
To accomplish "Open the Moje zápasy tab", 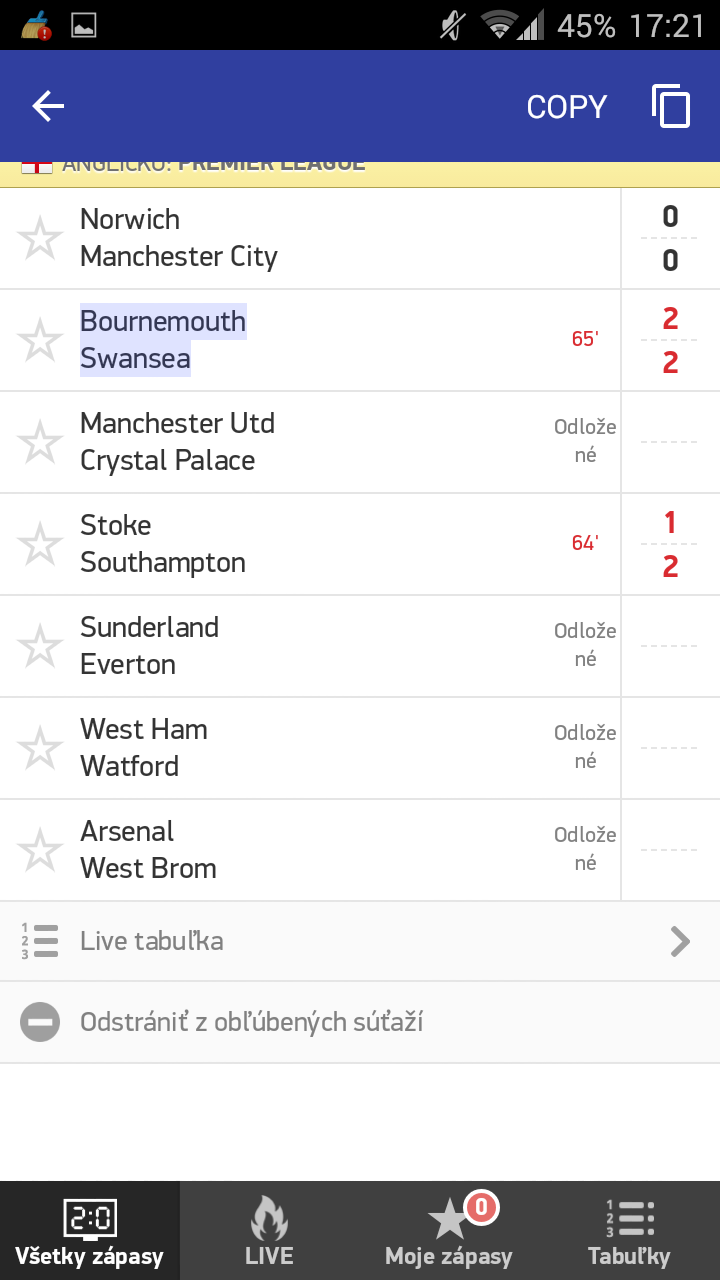I will [x=449, y=1231].
